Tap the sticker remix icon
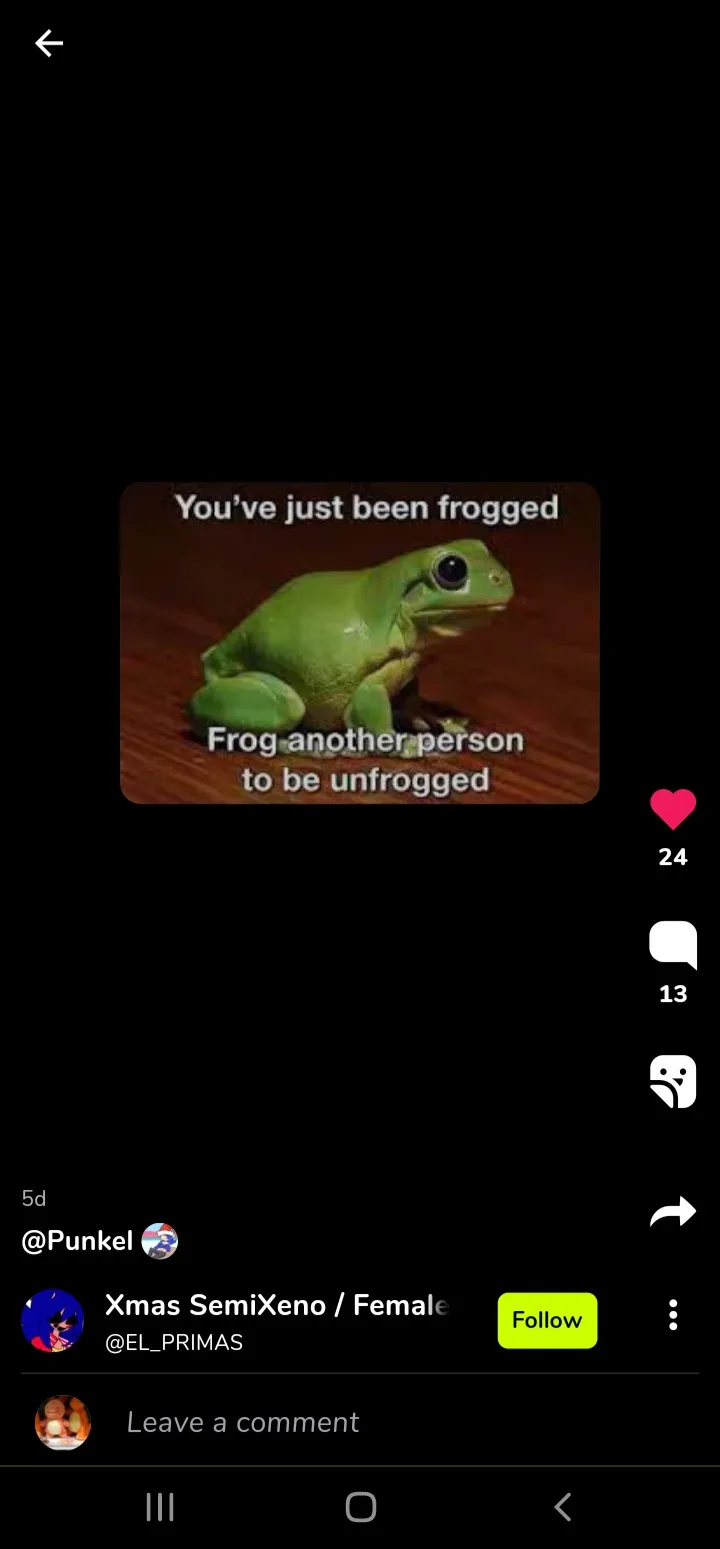The height and width of the screenshot is (1549, 720). (673, 1082)
